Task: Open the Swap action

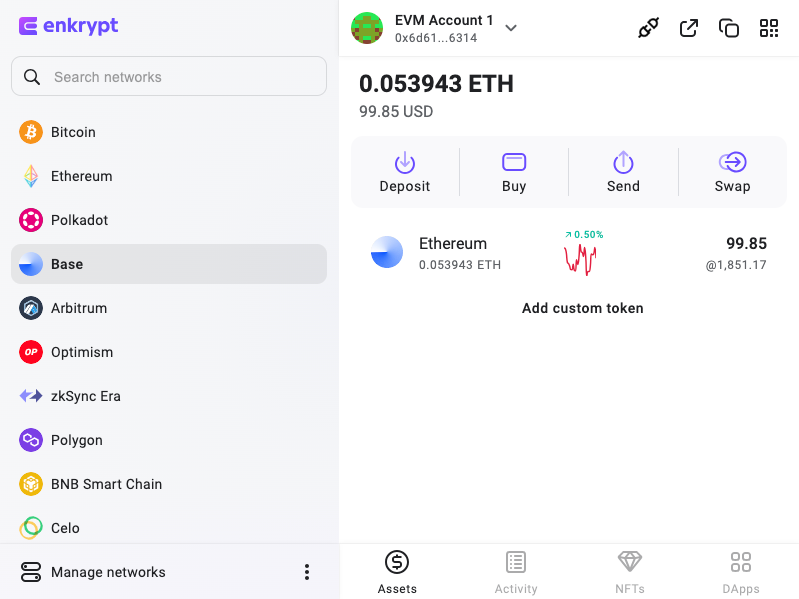Action: [x=732, y=172]
